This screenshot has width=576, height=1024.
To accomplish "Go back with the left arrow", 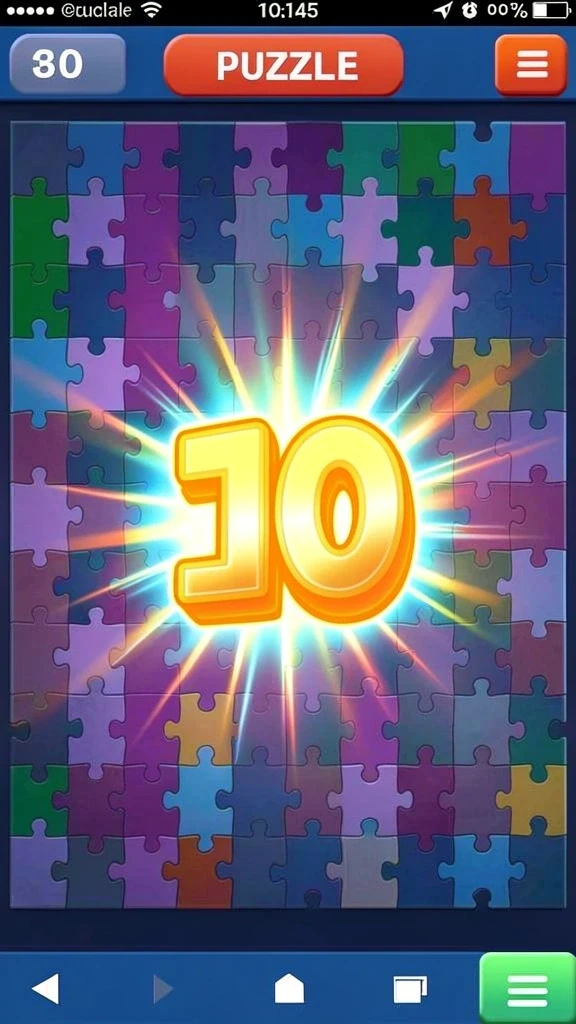I will 46,988.
